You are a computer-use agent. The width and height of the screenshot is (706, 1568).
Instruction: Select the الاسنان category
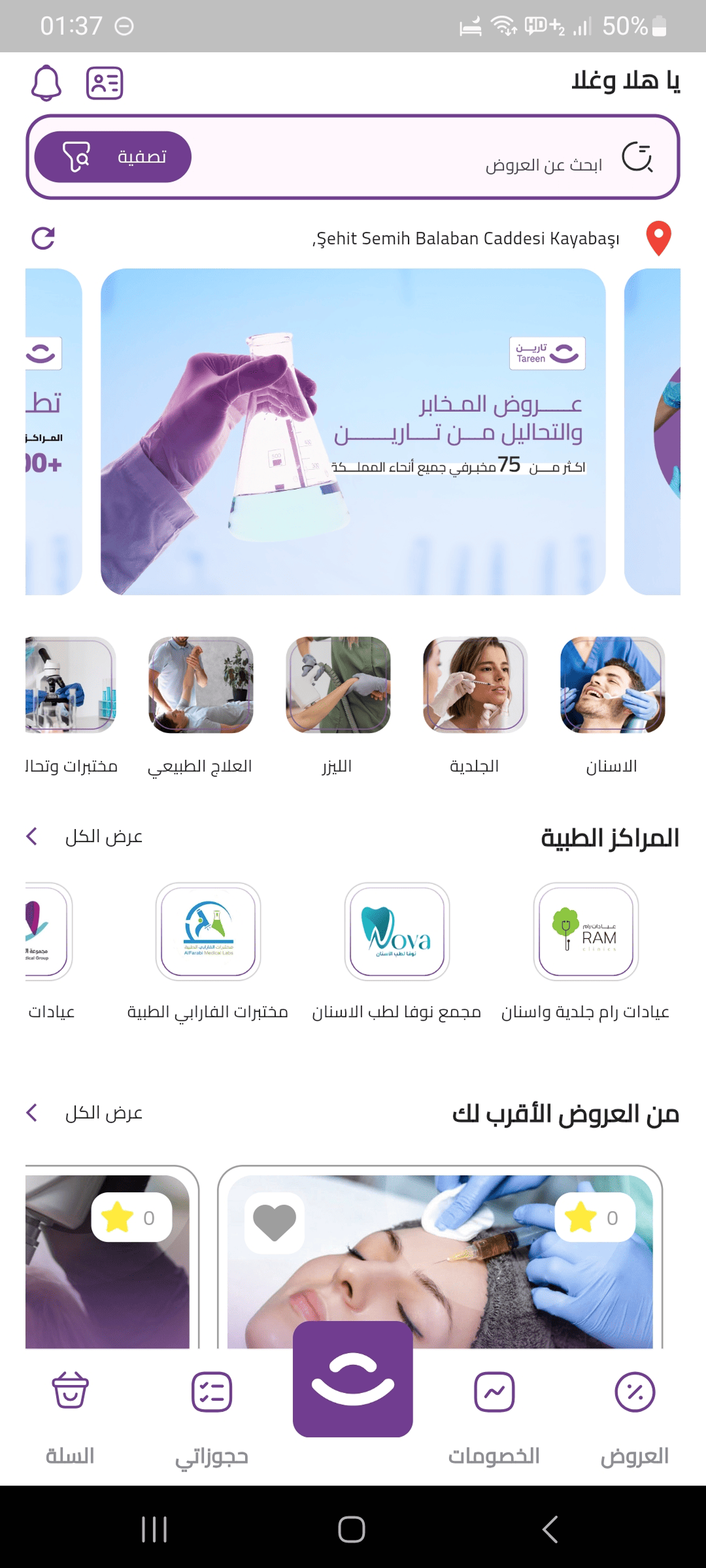click(x=613, y=686)
